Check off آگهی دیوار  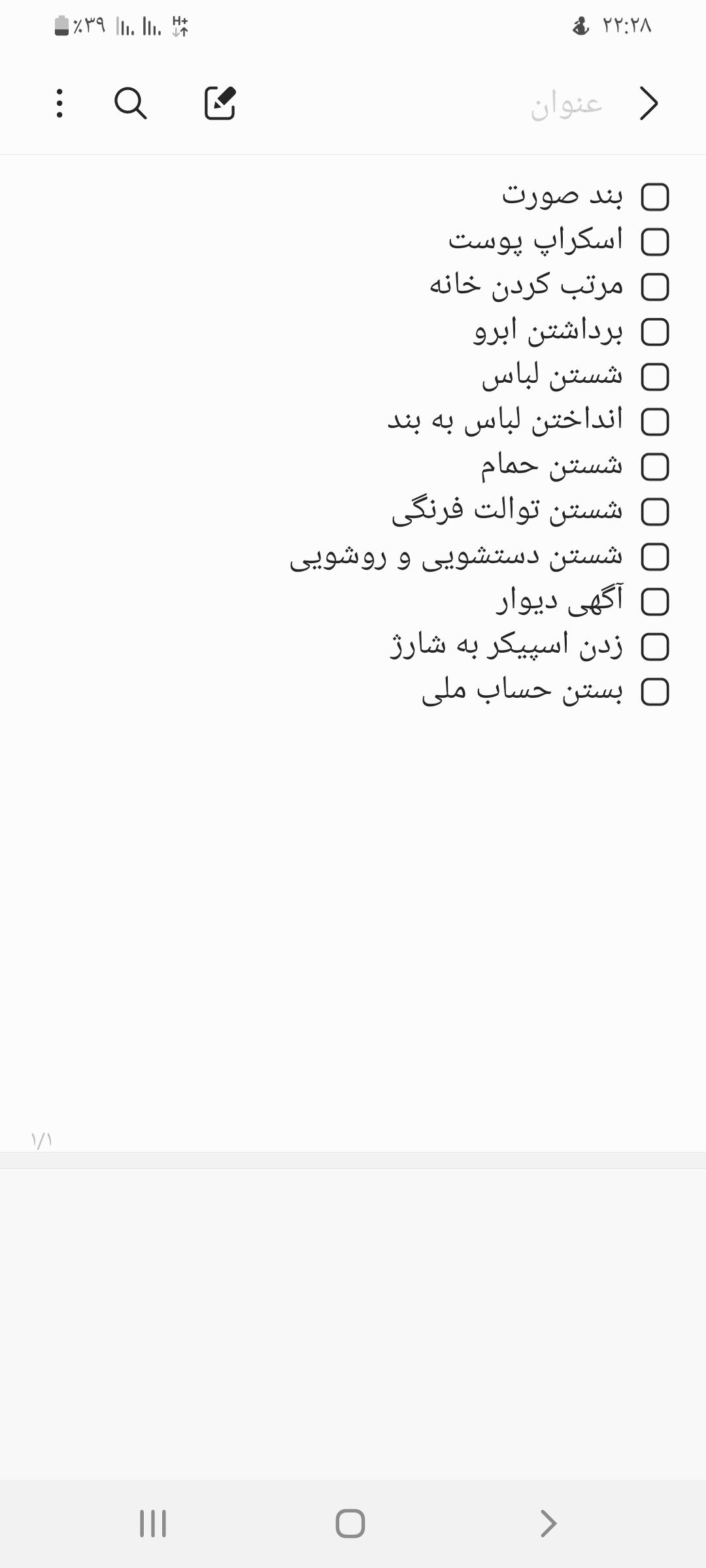(655, 602)
